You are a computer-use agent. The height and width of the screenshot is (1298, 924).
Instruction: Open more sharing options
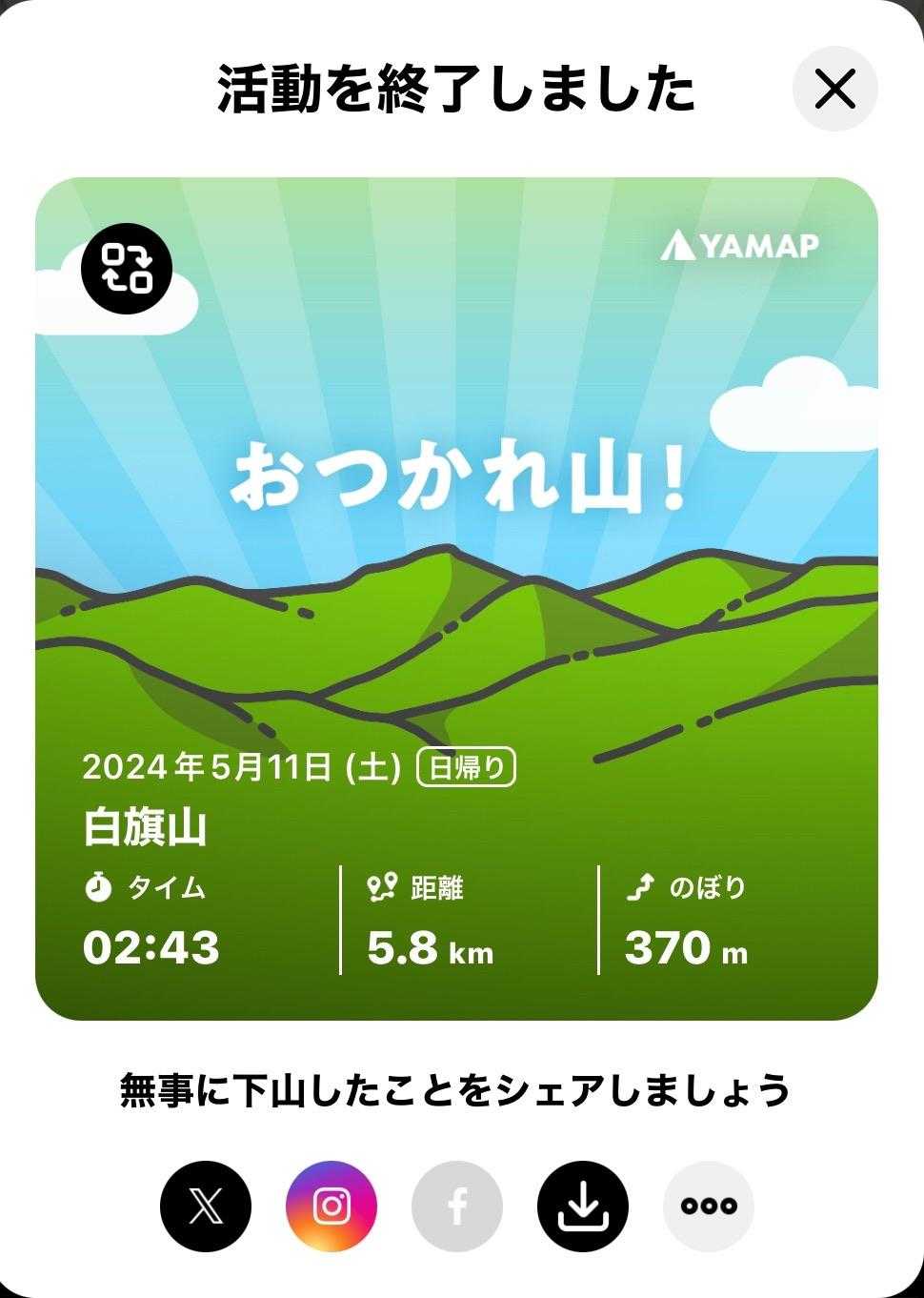[x=709, y=1207]
